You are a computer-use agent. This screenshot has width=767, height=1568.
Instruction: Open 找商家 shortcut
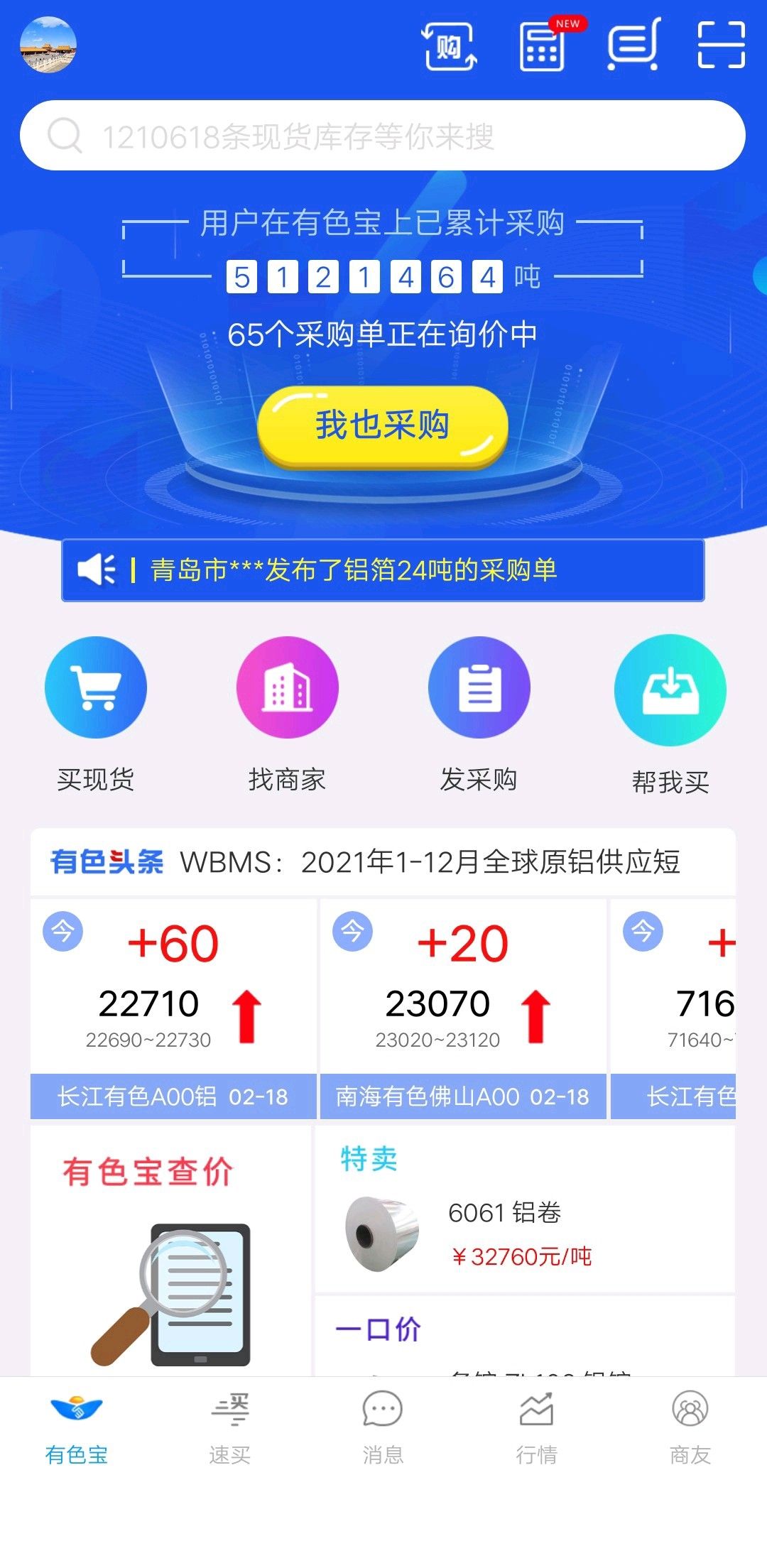coord(288,715)
